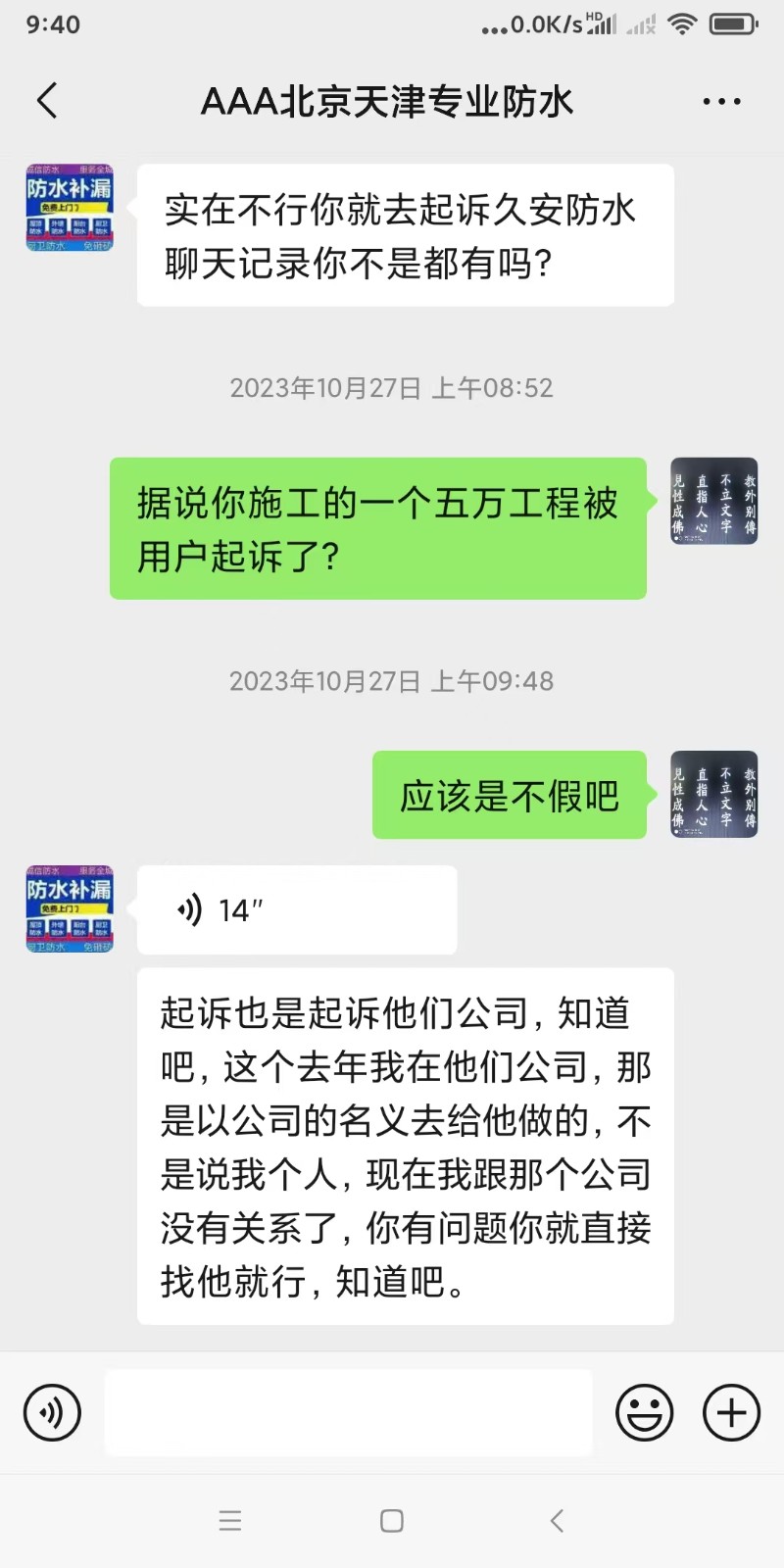Open the chat's three-dot more menu

click(721, 101)
